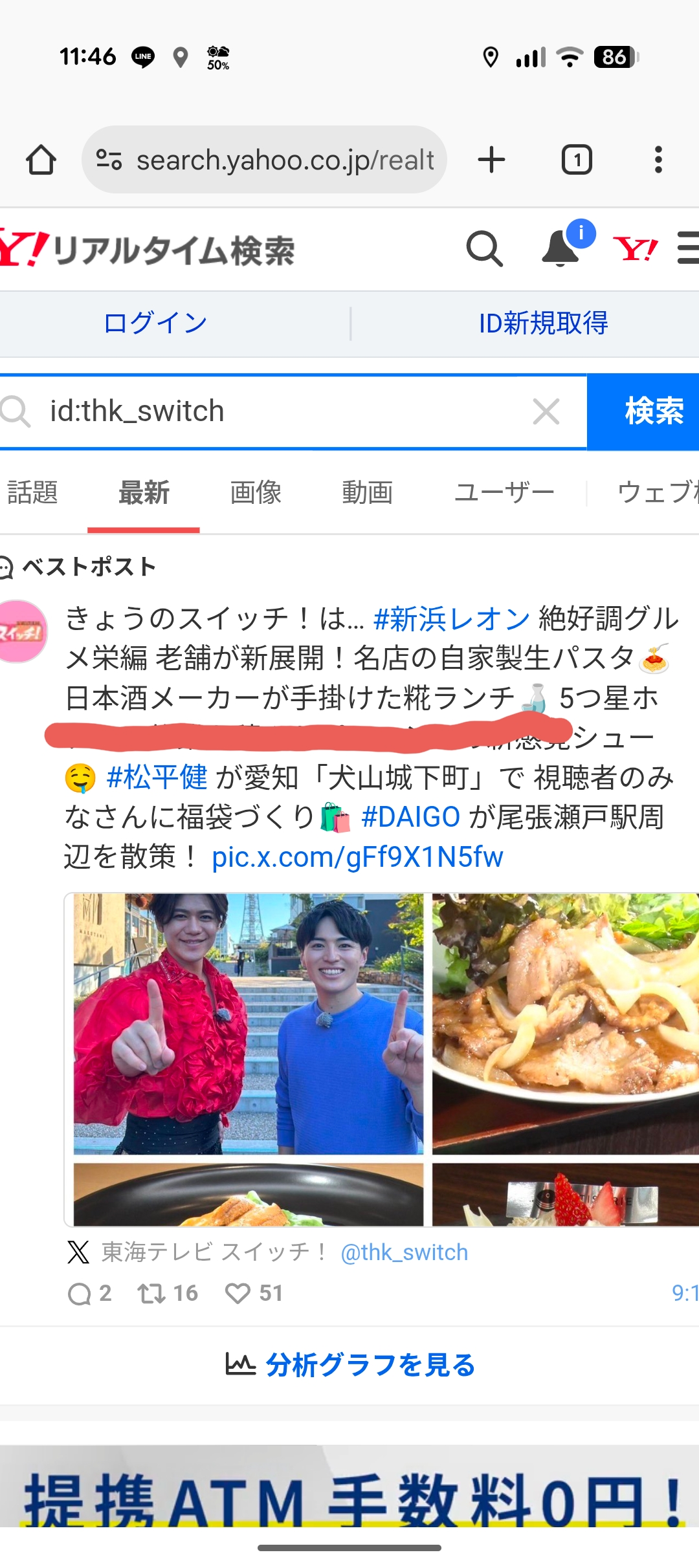Switch to the 画像 tab
This screenshot has width=699, height=1568.
tap(256, 492)
